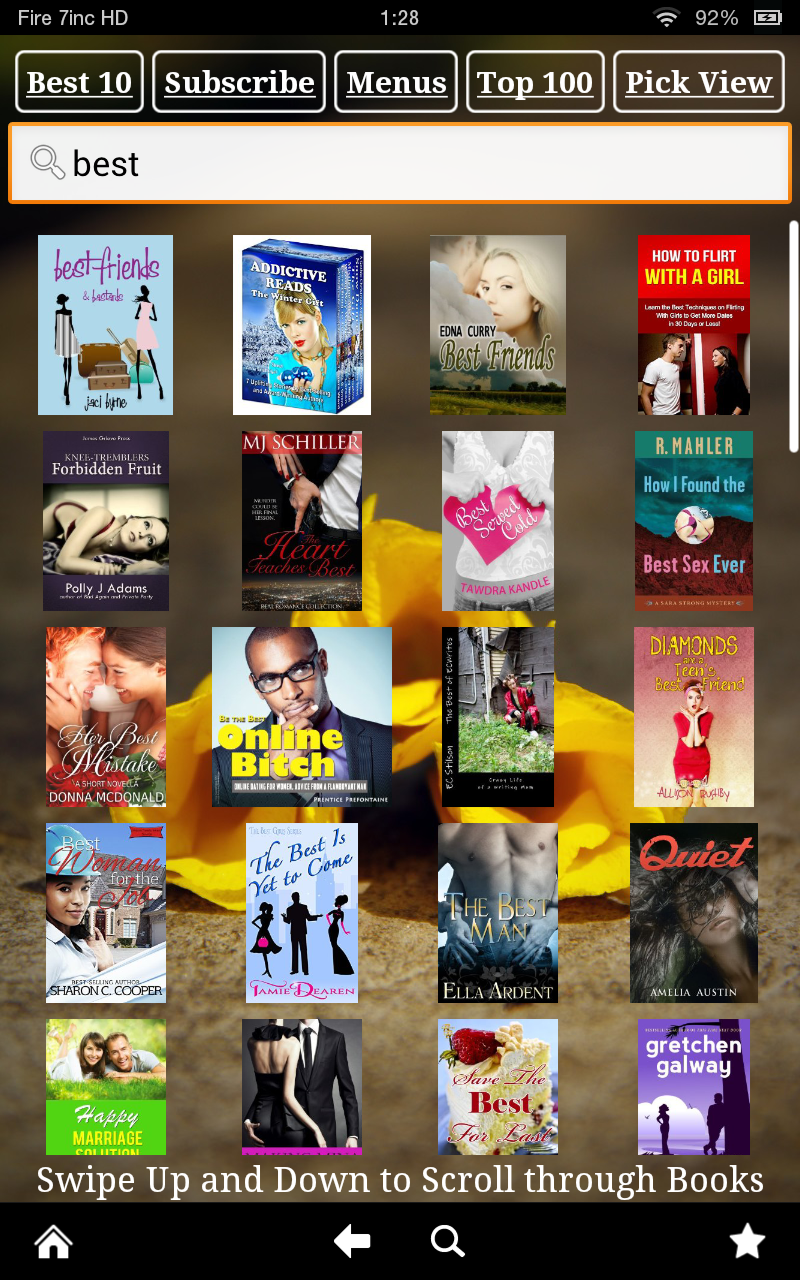Open the 'Best Friends & Bastards' book cover
This screenshot has height=1280, width=800.
pyautogui.click(x=105, y=325)
